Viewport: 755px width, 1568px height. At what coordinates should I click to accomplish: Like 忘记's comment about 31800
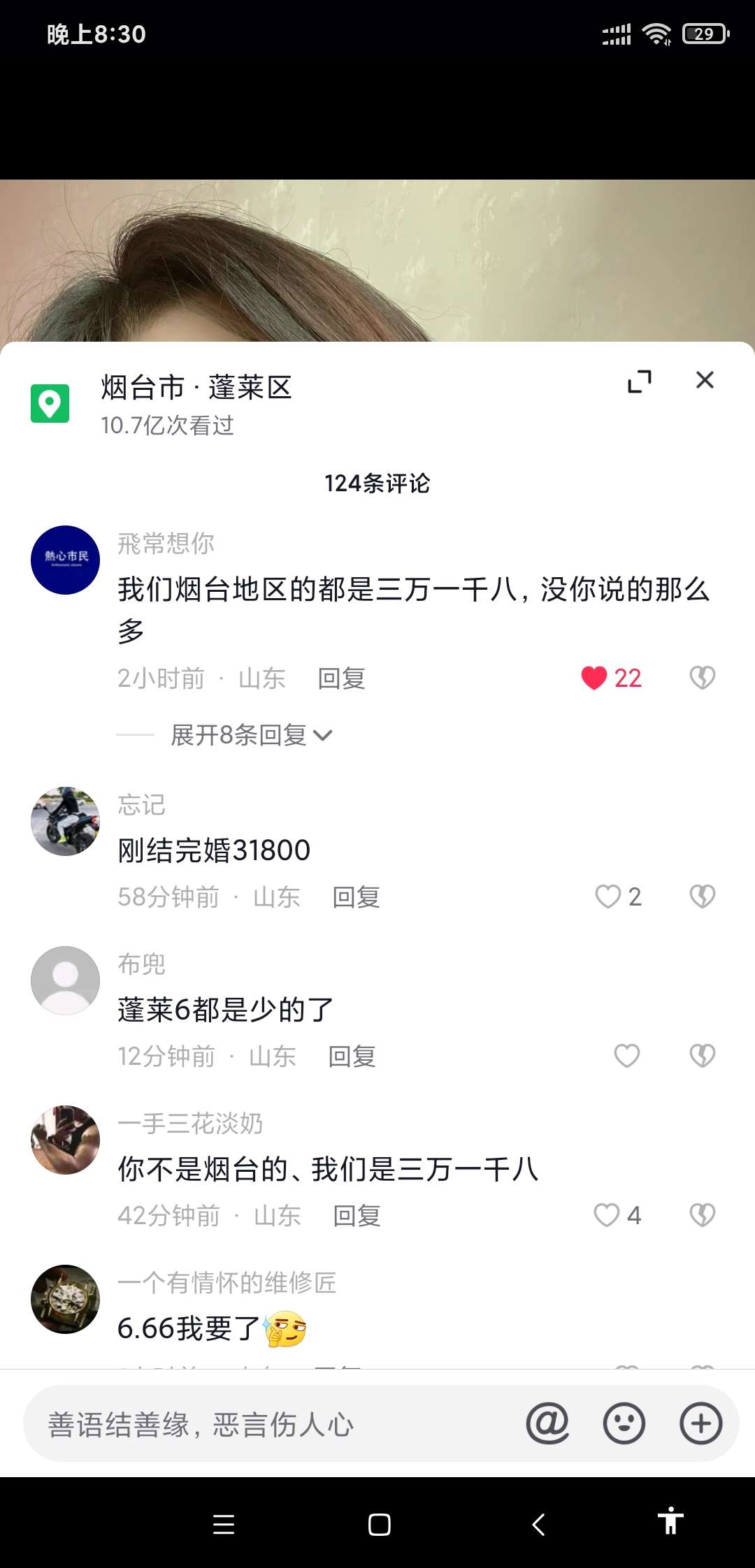click(607, 896)
